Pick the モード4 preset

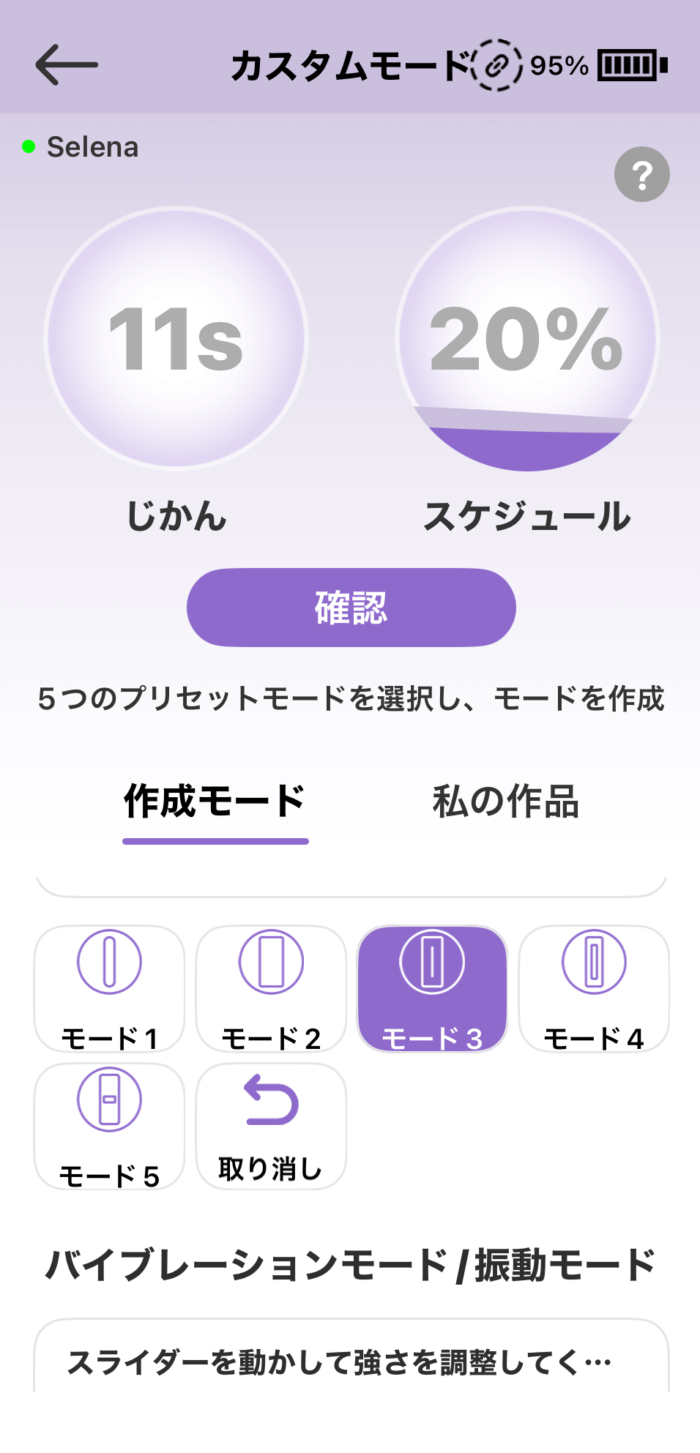pyautogui.click(x=593, y=989)
